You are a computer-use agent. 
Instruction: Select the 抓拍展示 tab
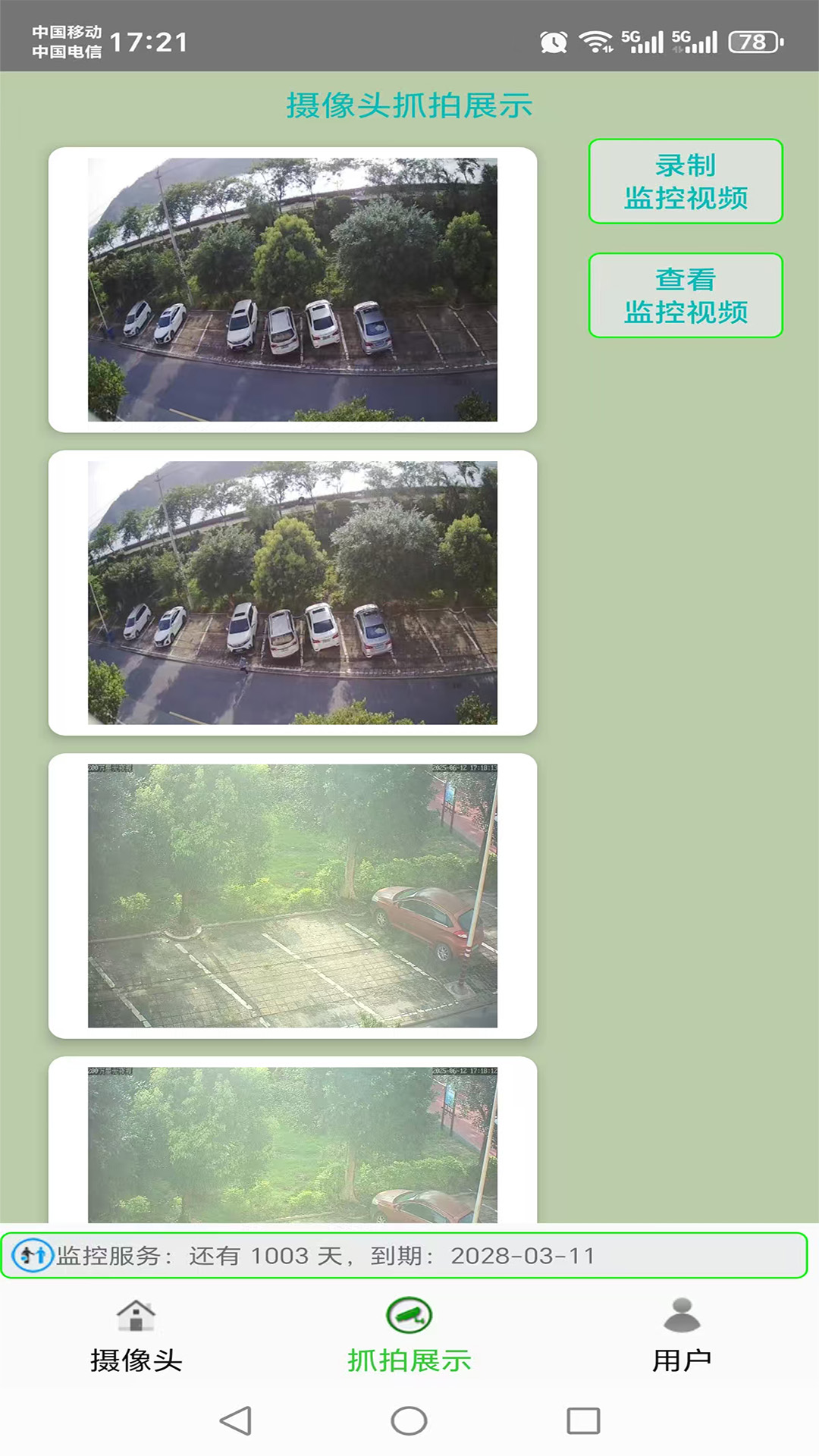[409, 1336]
